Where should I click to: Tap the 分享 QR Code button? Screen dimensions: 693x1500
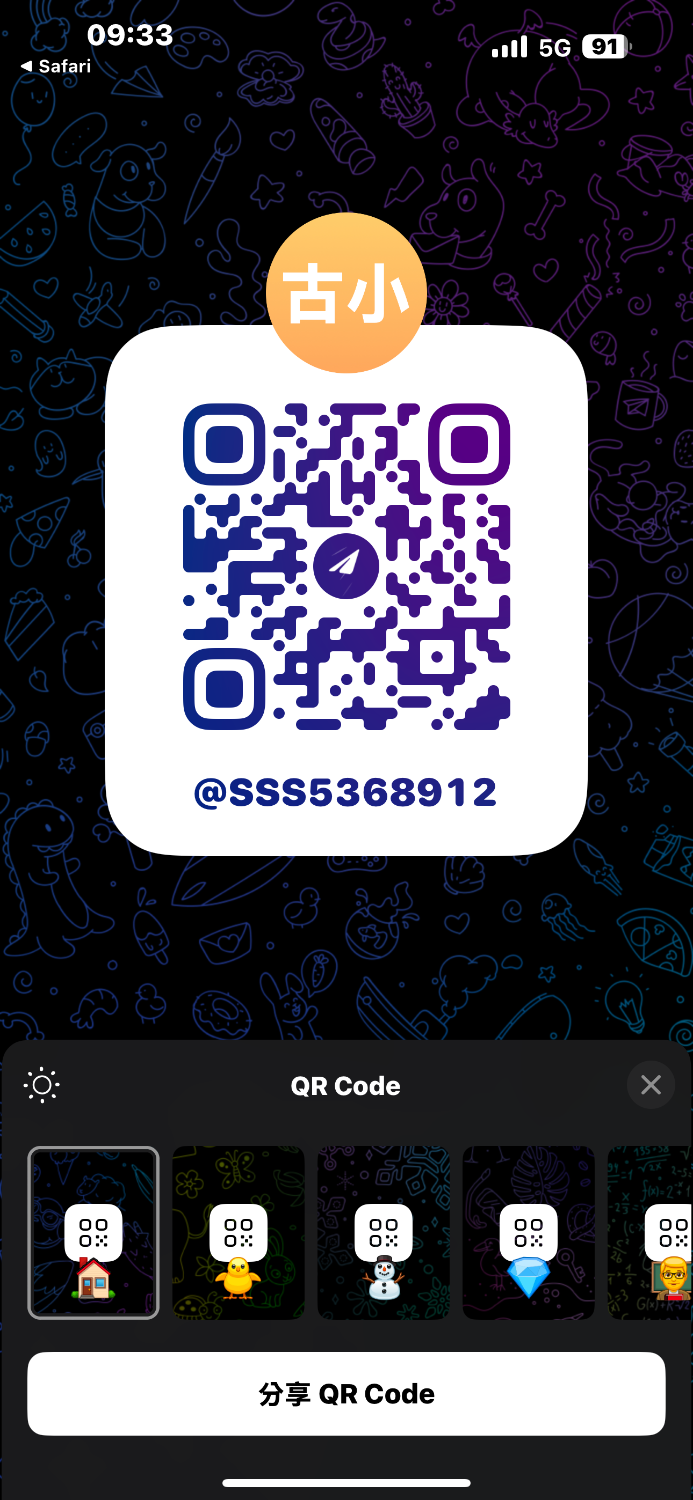point(346,1394)
